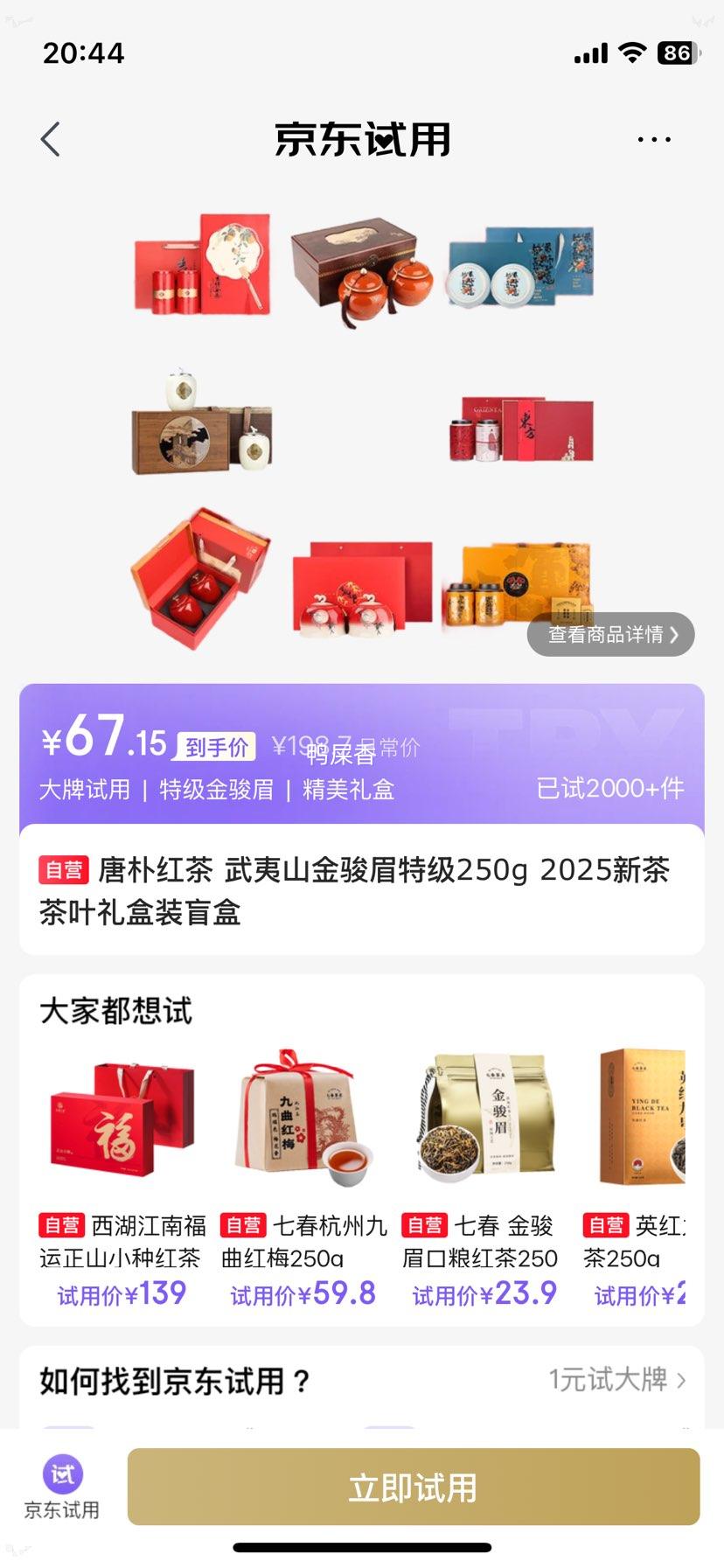Tap 试用价¥23.9 on 金骏眉口粮红茶
The height and width of the screenshot is (1568, 724).
point(482,1293)
